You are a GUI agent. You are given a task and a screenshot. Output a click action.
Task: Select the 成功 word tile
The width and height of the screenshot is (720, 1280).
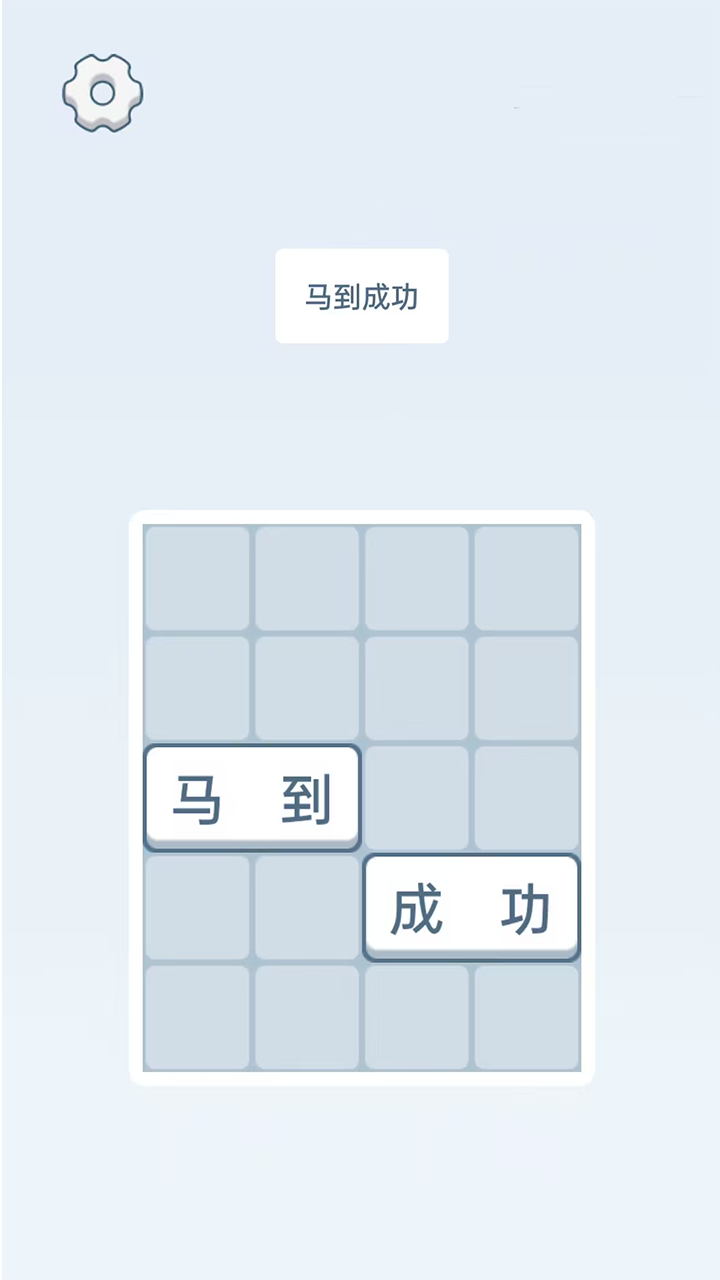click(x=470, y=907)
